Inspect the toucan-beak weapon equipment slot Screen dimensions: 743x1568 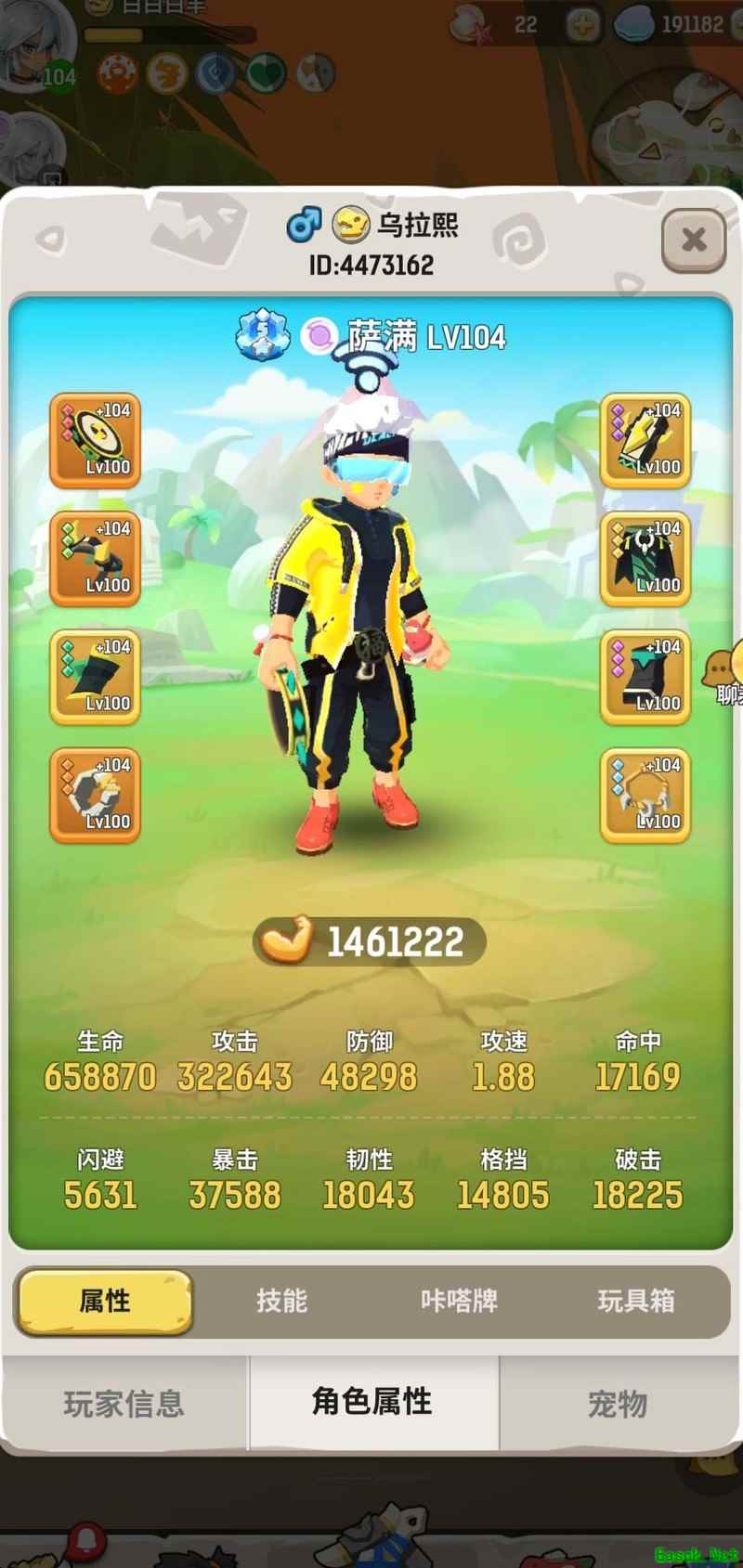coord(95,558)
